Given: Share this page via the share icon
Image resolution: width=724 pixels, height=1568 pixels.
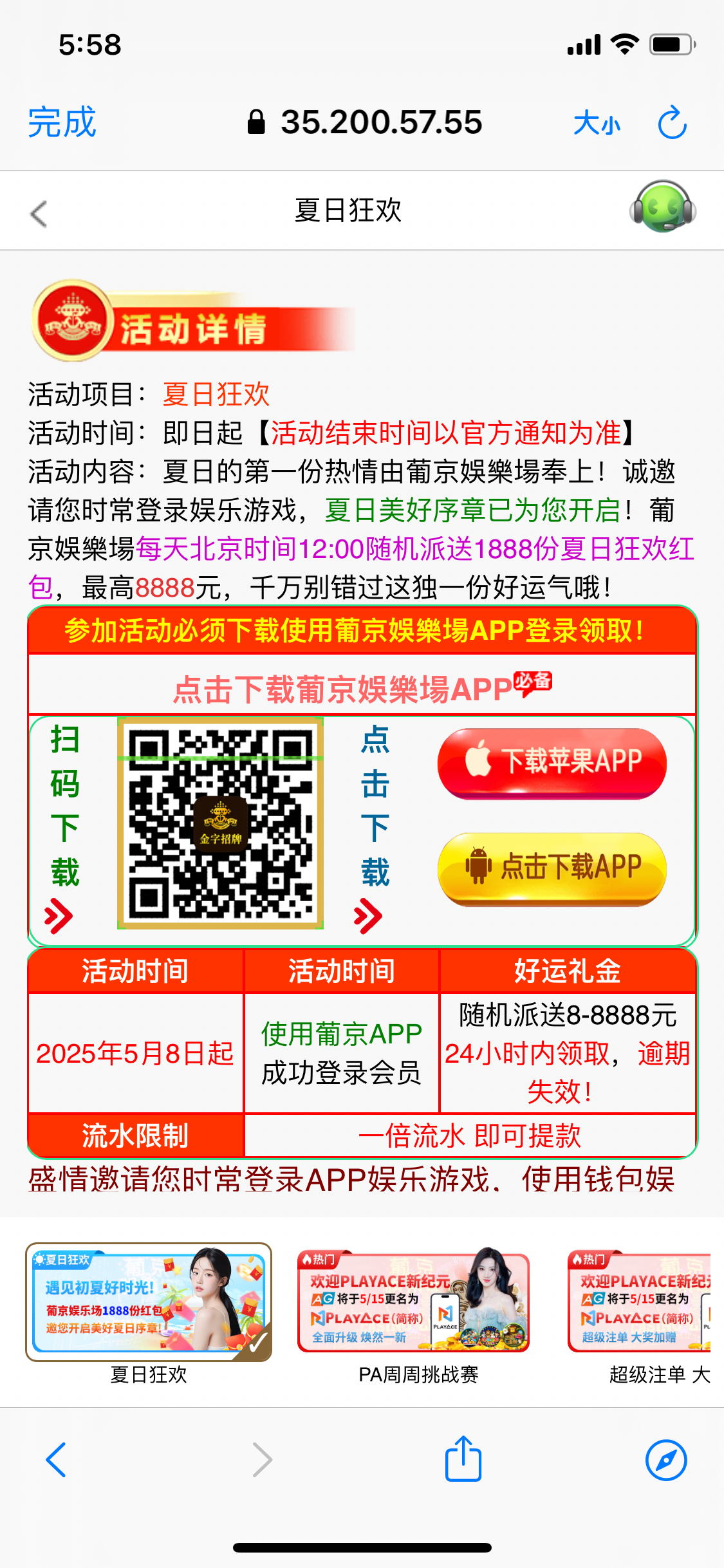Looking at the screenshot, I should point(463,1459).
